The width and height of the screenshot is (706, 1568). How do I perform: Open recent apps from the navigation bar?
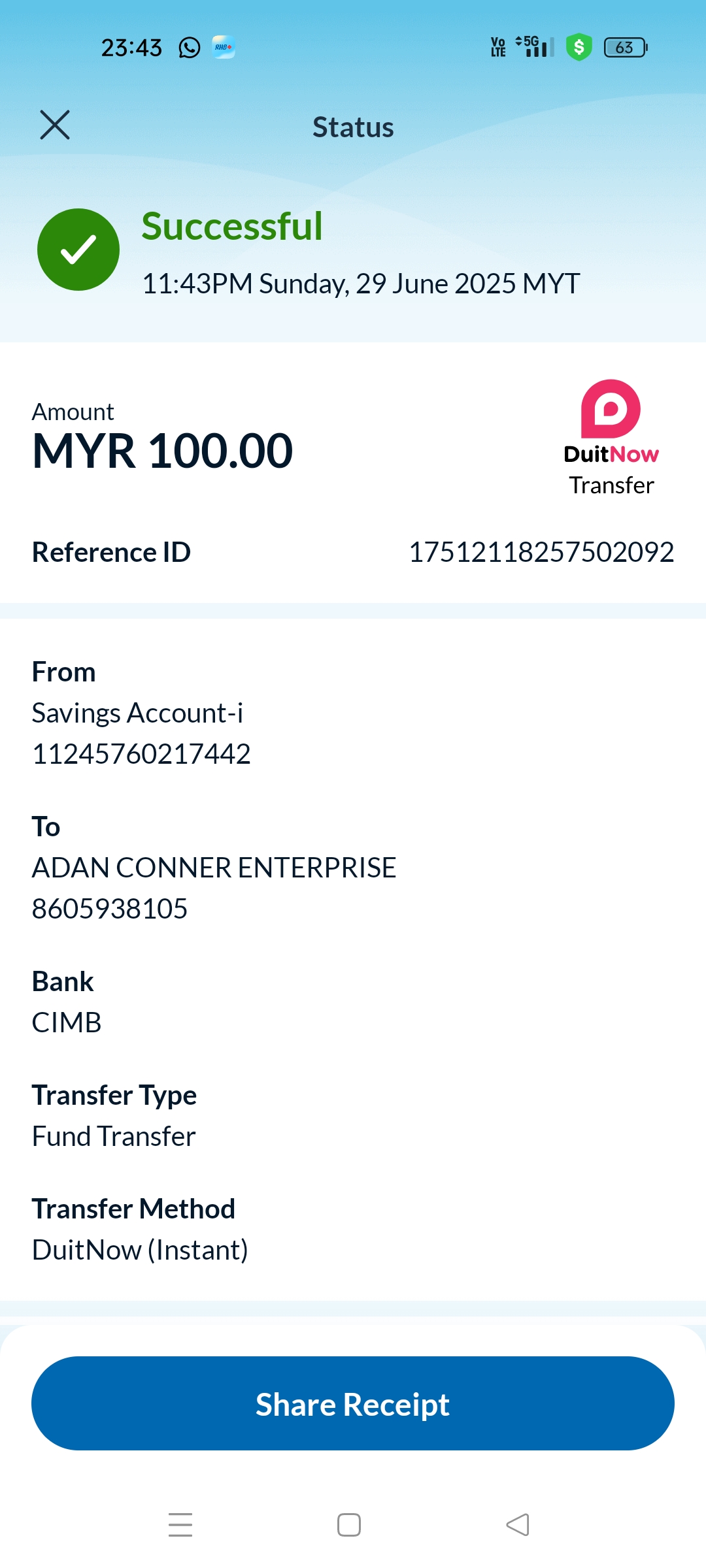180,1525
